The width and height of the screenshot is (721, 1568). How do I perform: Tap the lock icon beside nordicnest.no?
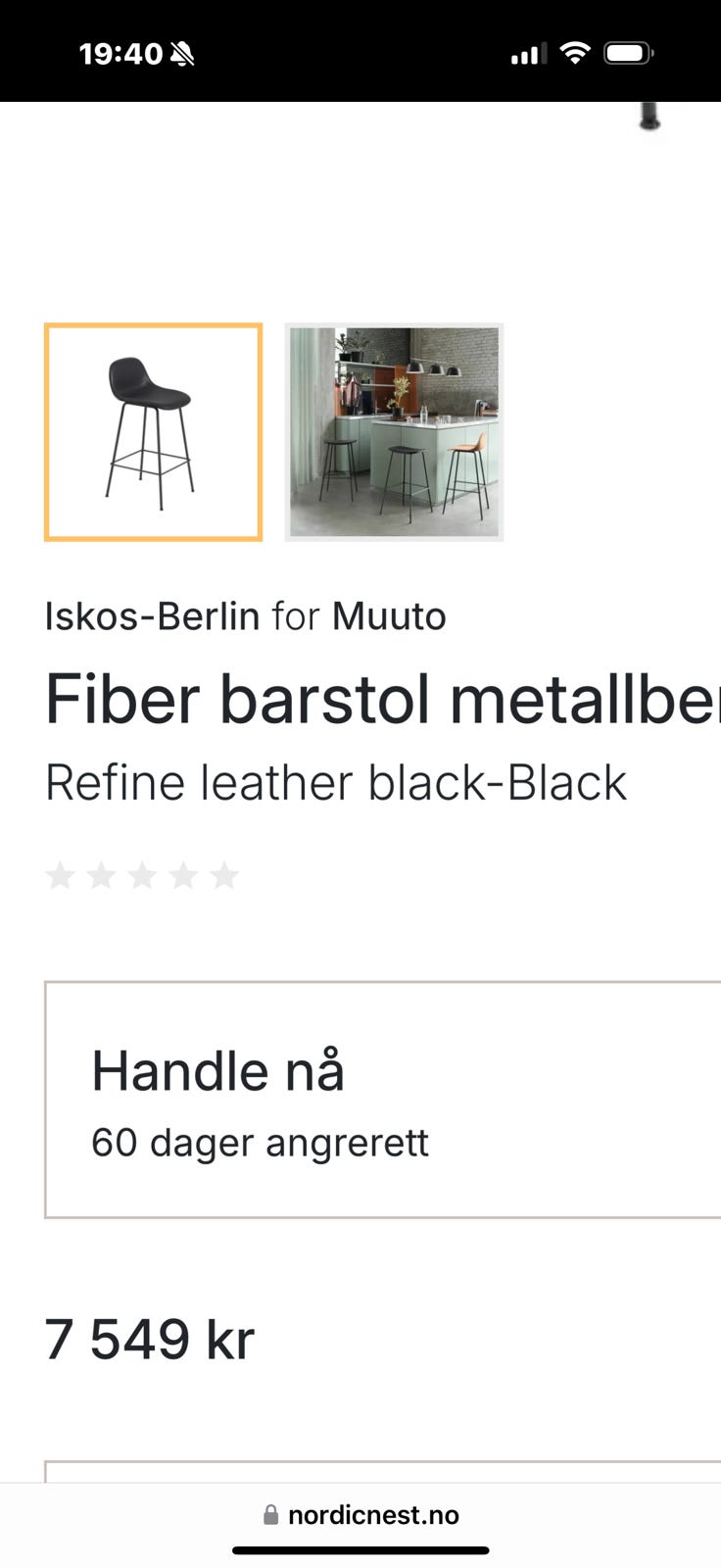click(270, 1514)
